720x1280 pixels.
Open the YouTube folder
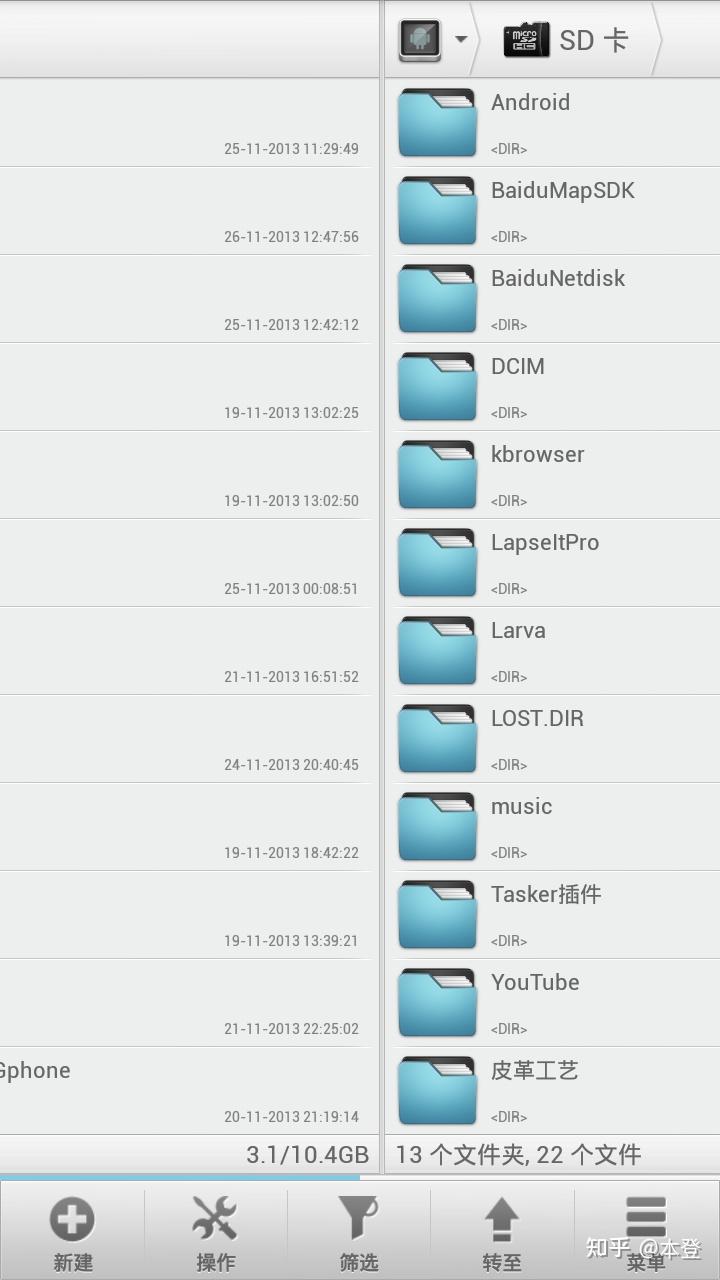point(535,1002)
